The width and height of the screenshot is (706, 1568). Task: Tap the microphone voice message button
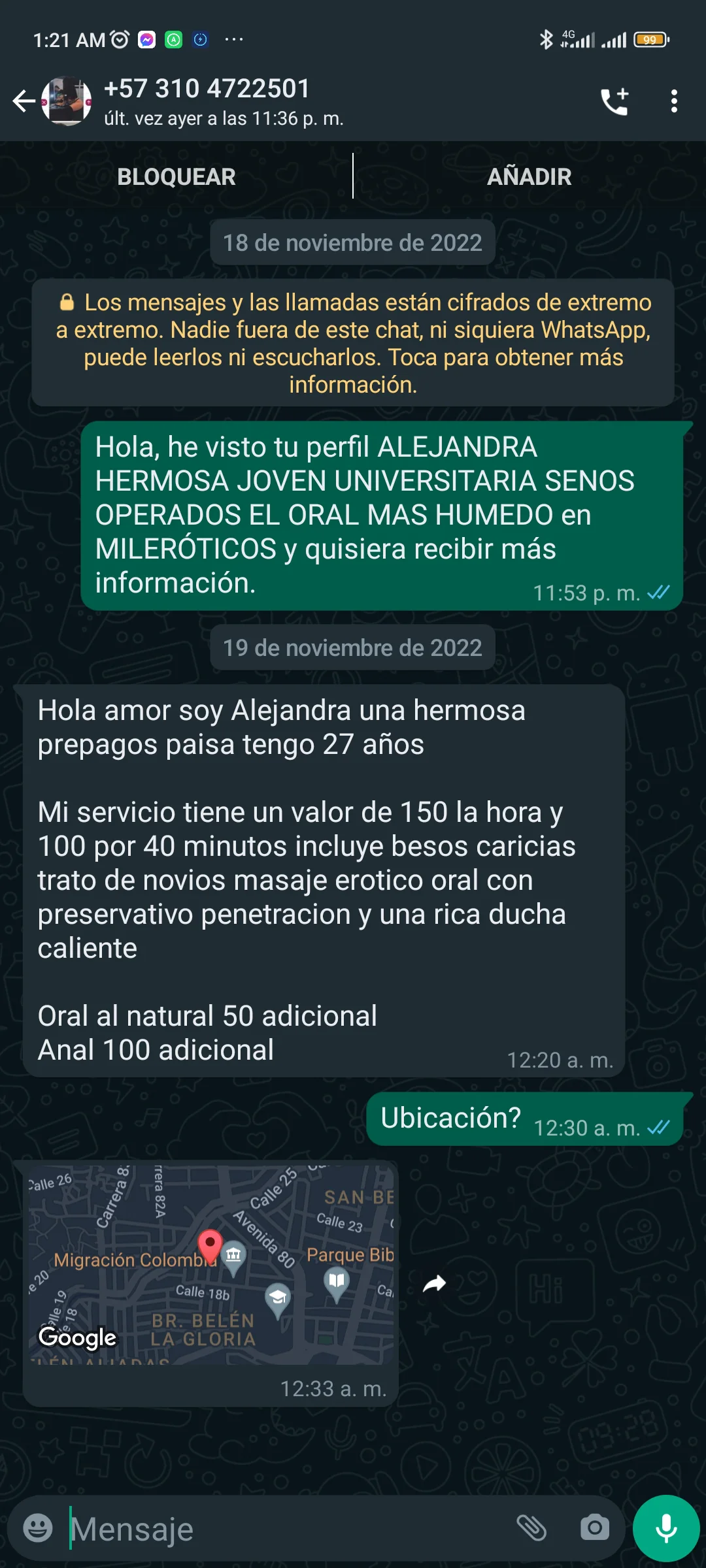666,1528
